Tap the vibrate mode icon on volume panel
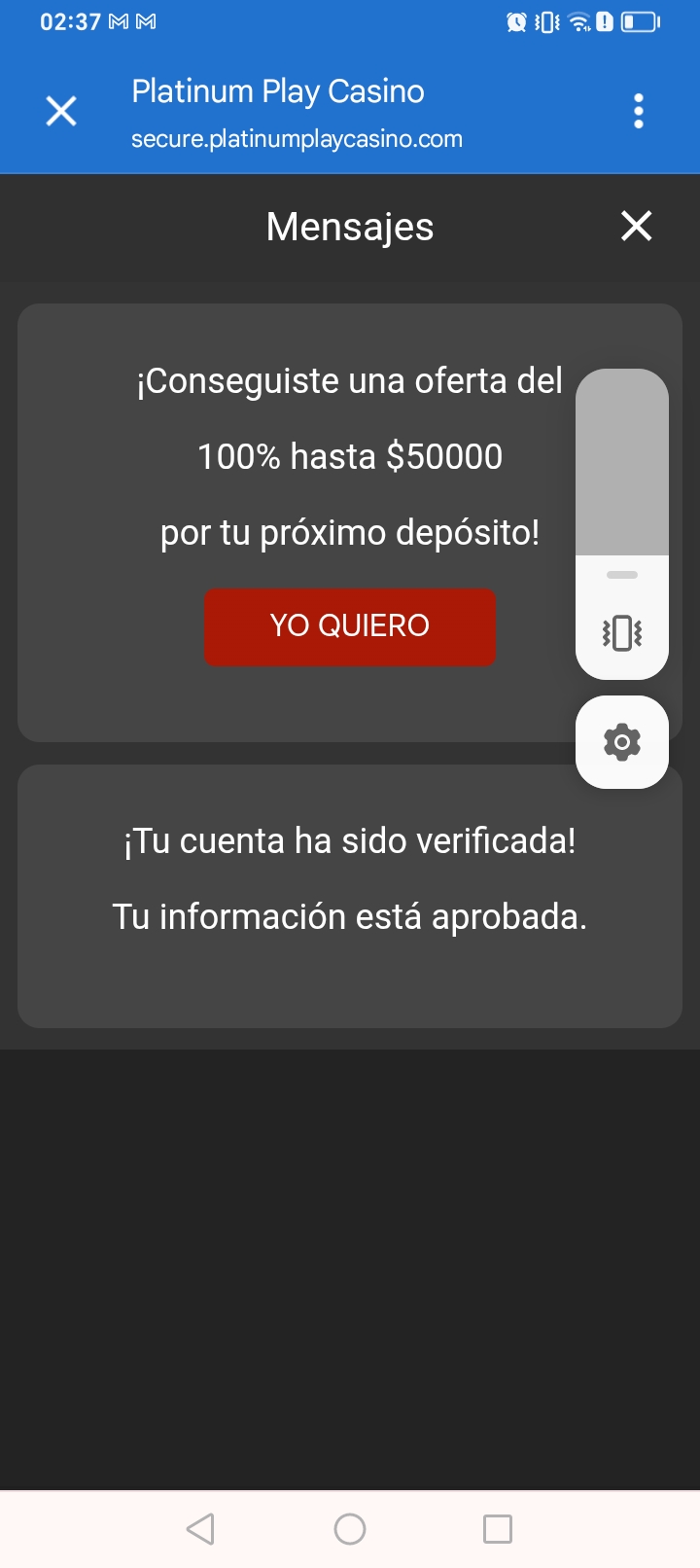The width and height of the screenshot is (700, 1568). [x=621, y=632]
